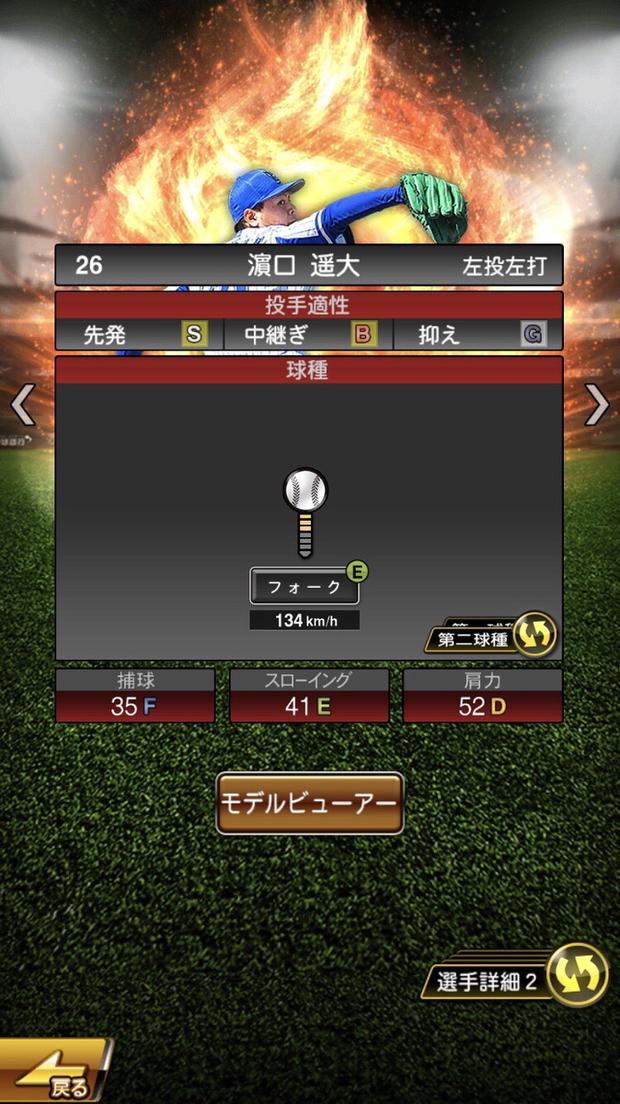Open the モデルビューアー button
The width and height of the screenshot is (620, 1104).
(310, 803)
